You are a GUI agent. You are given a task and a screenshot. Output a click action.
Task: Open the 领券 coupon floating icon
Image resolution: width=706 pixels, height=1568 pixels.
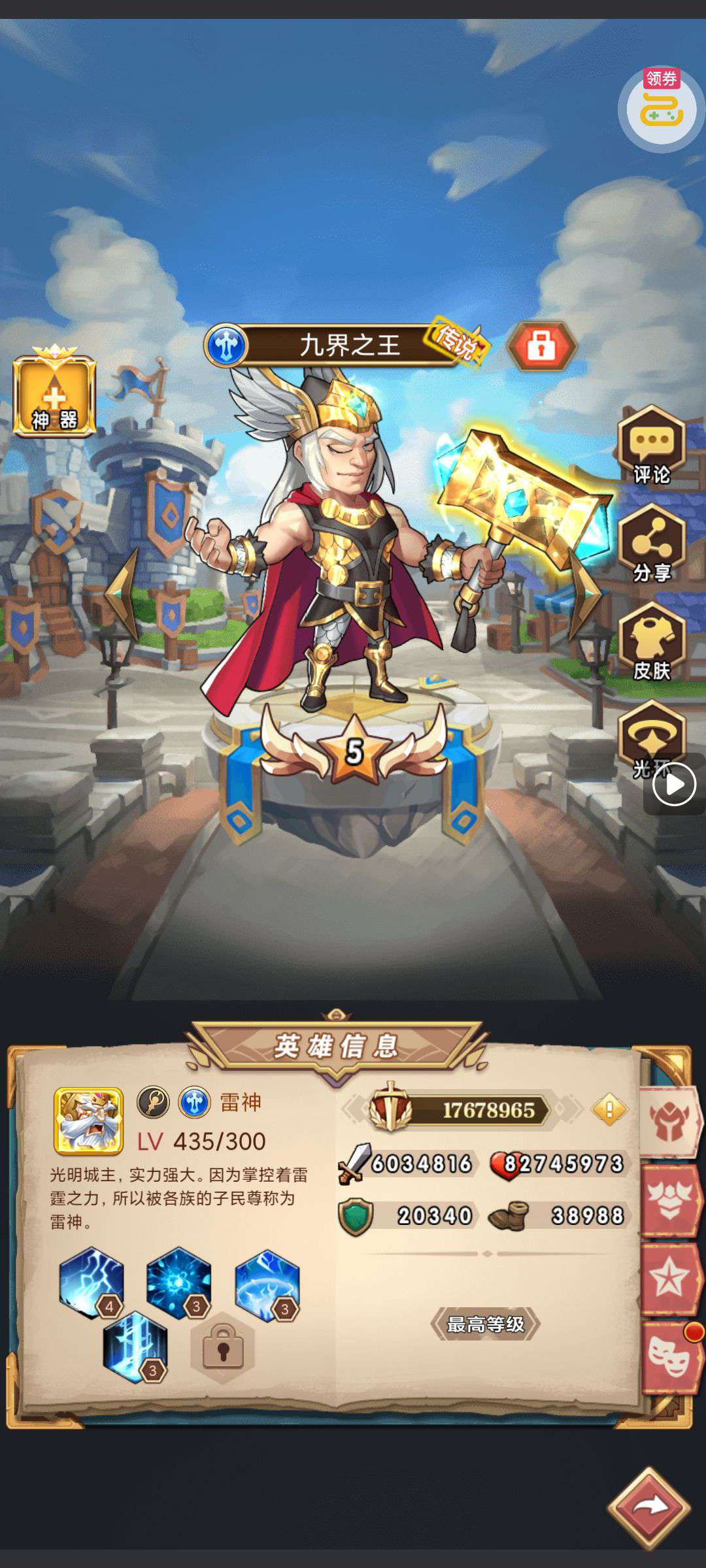point(661,107)
